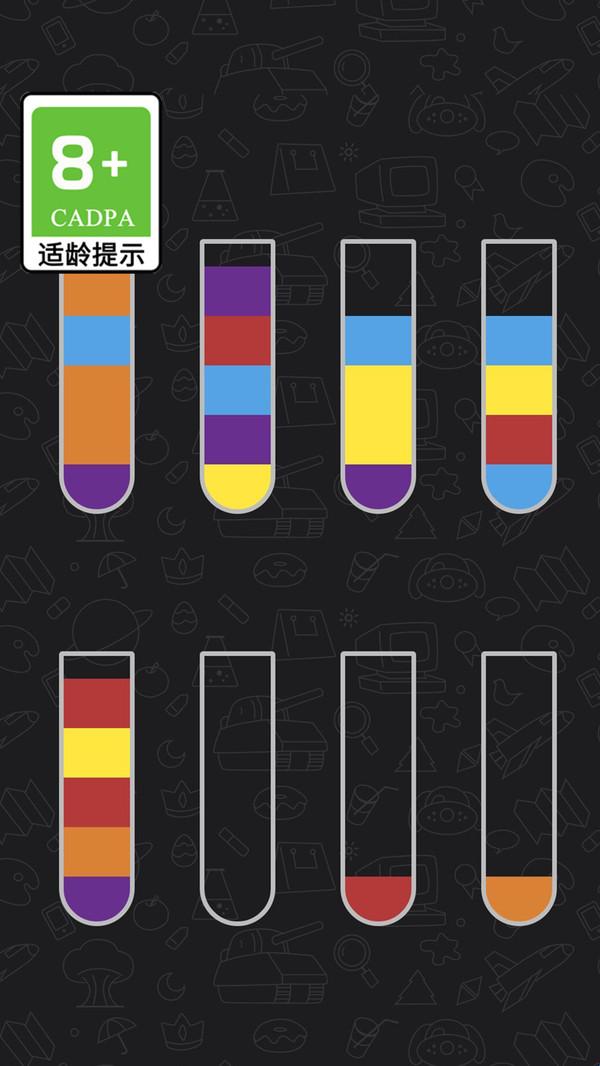Tap the tube containing only orange liquid
Image resolution: width=600 pixels, height=1066 pixels.
point(517,790)
